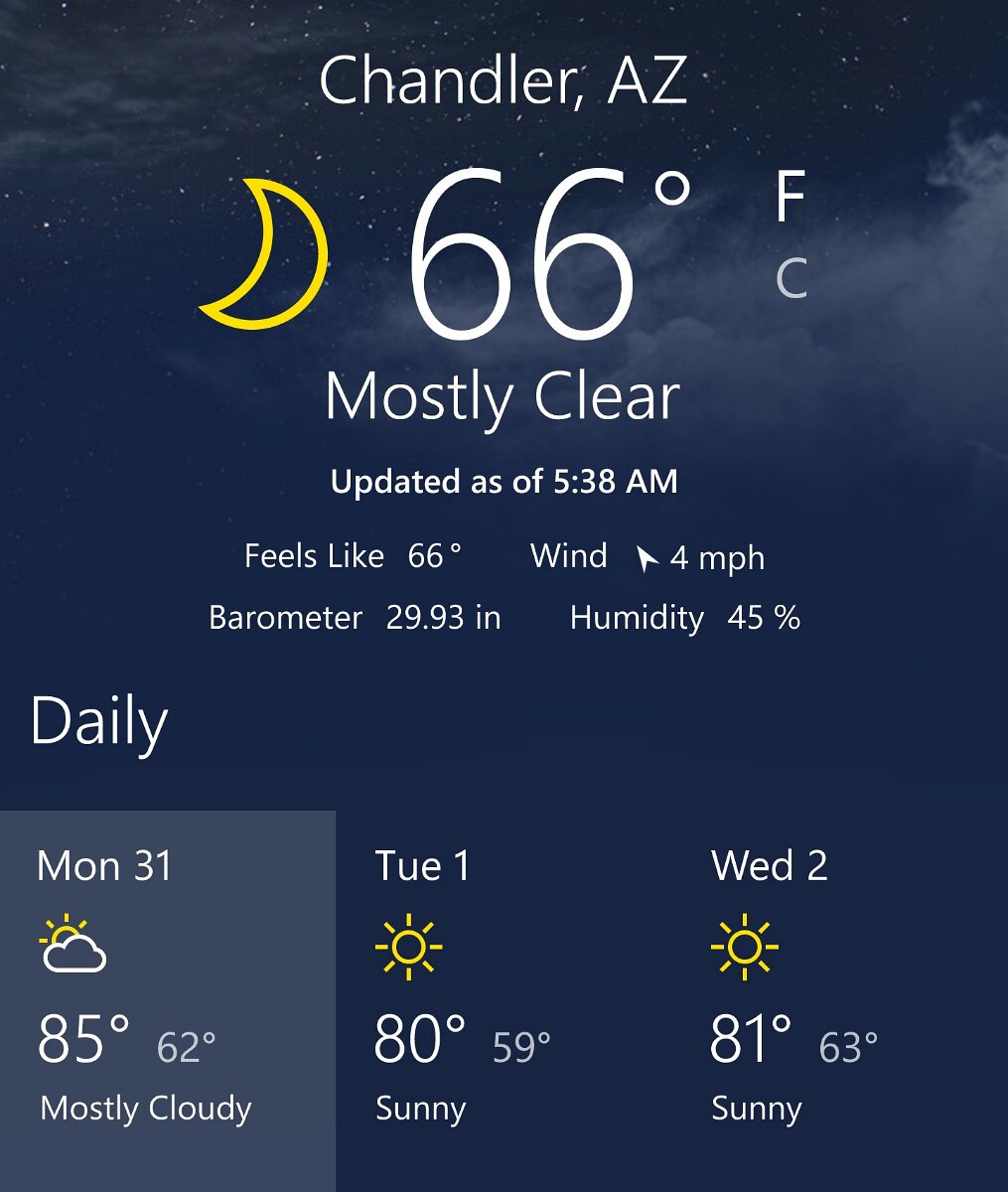View Wed 2 forecast details
1008x1192 pixels.
839,993
